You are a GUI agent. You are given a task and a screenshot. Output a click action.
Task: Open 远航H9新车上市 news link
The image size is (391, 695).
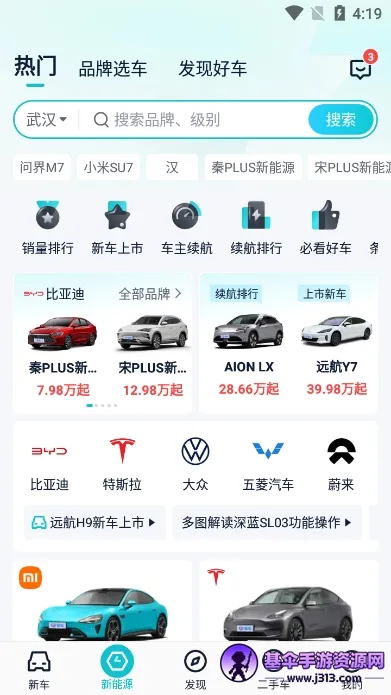[95, 523]
